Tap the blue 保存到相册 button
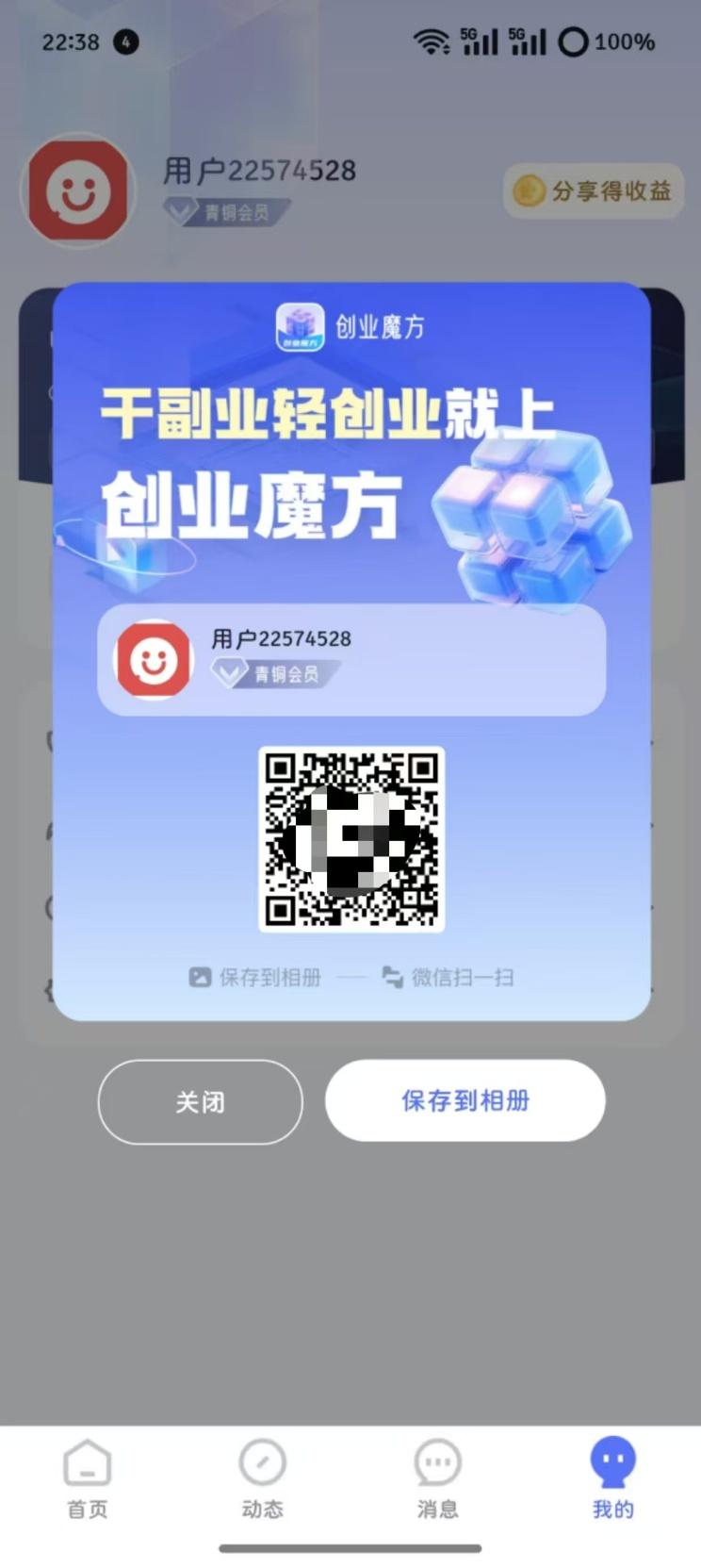 tap(465, 1101)
